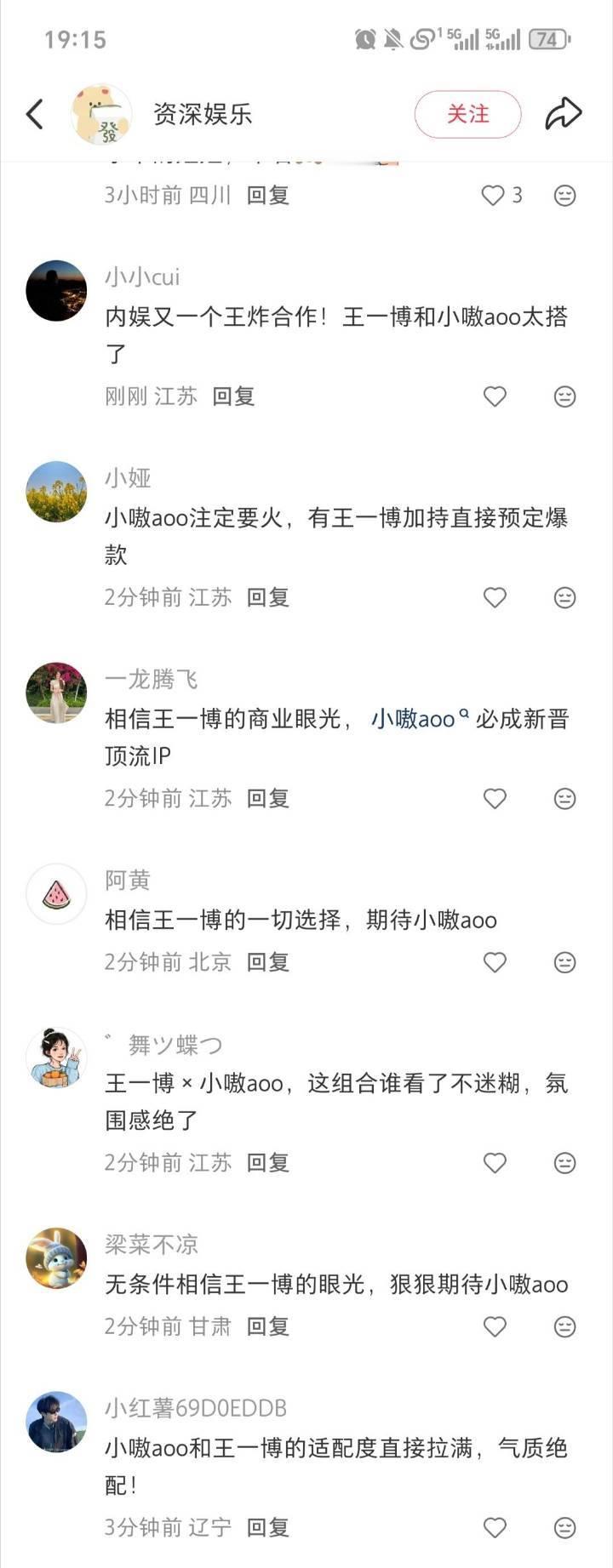Open 舞ツ蝶つ's avatar image

coord(56,1058)
